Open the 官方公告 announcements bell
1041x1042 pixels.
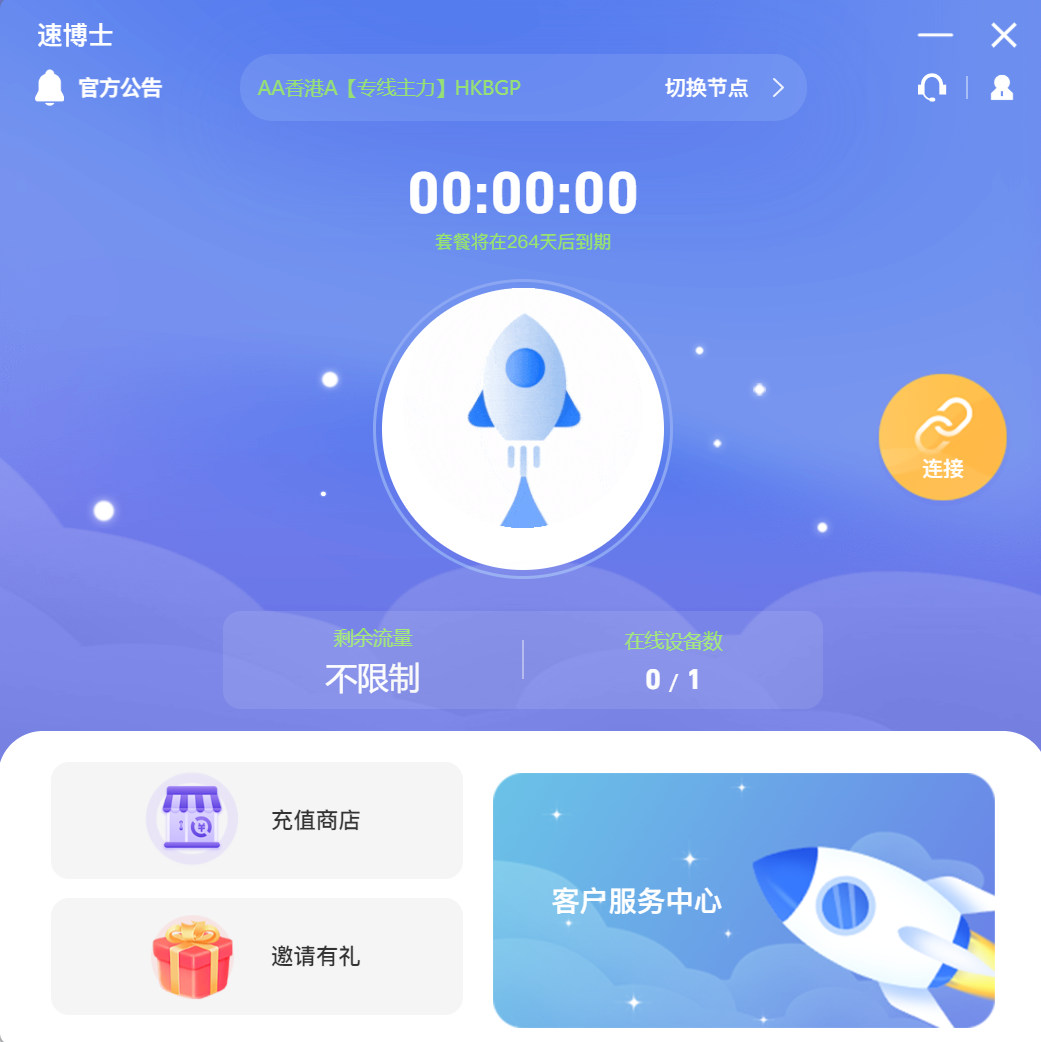(50, 88)
